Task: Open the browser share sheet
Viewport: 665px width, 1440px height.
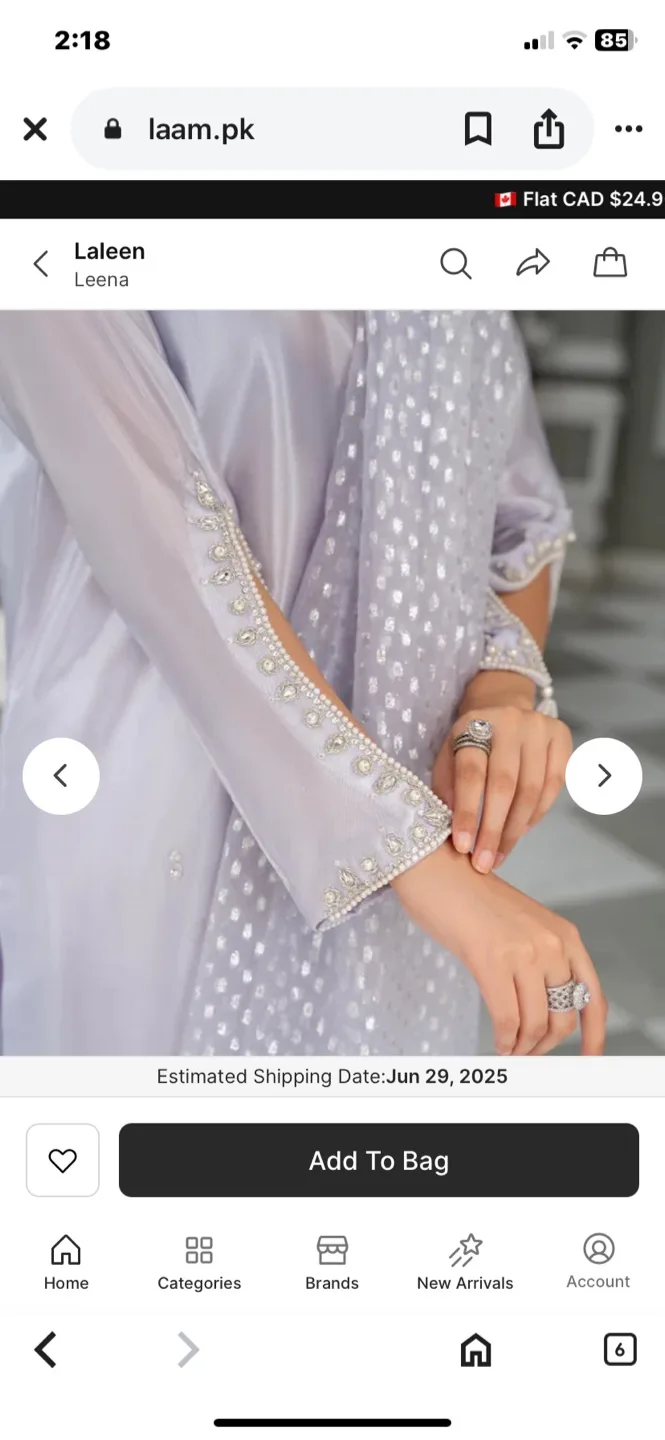Action: 548,129
